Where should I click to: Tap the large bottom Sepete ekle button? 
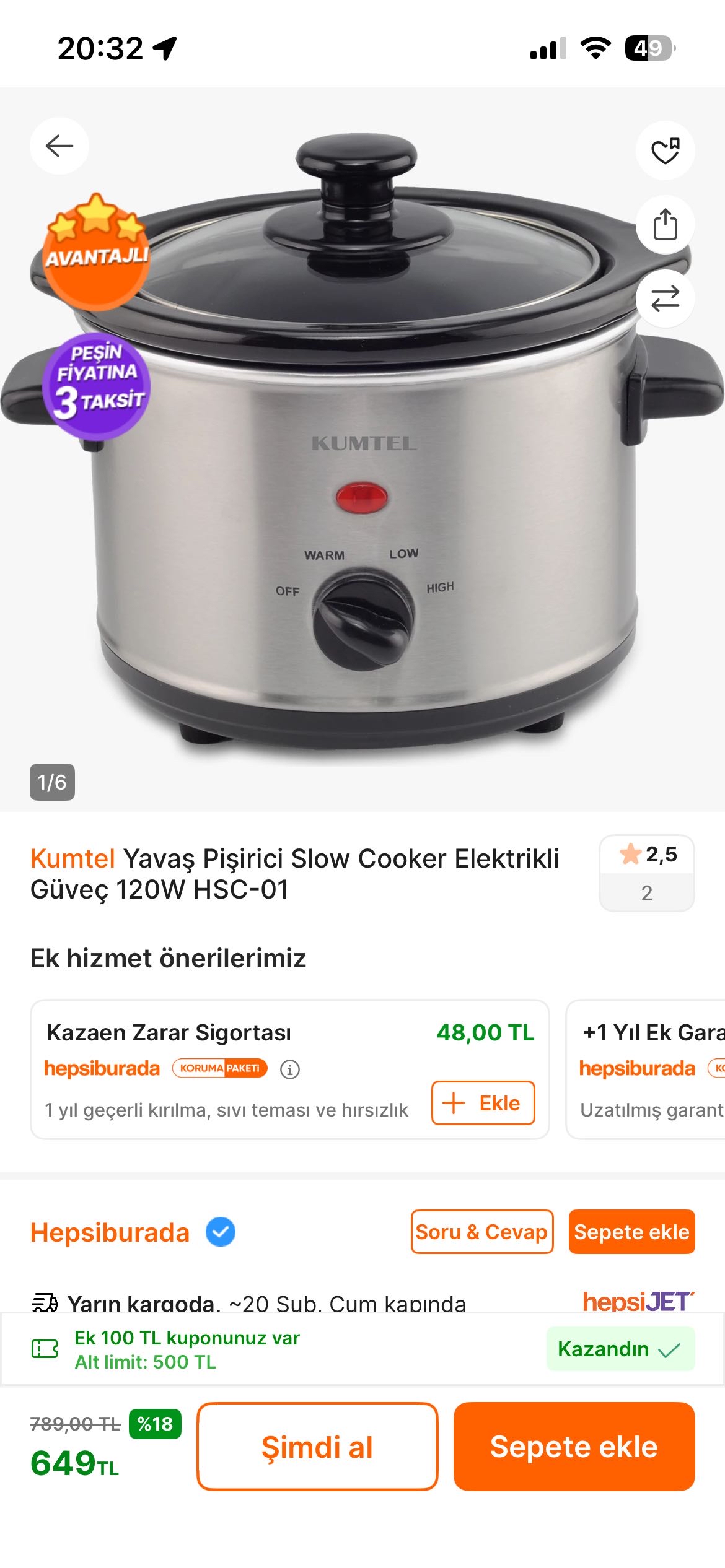tap(574, 1447)
